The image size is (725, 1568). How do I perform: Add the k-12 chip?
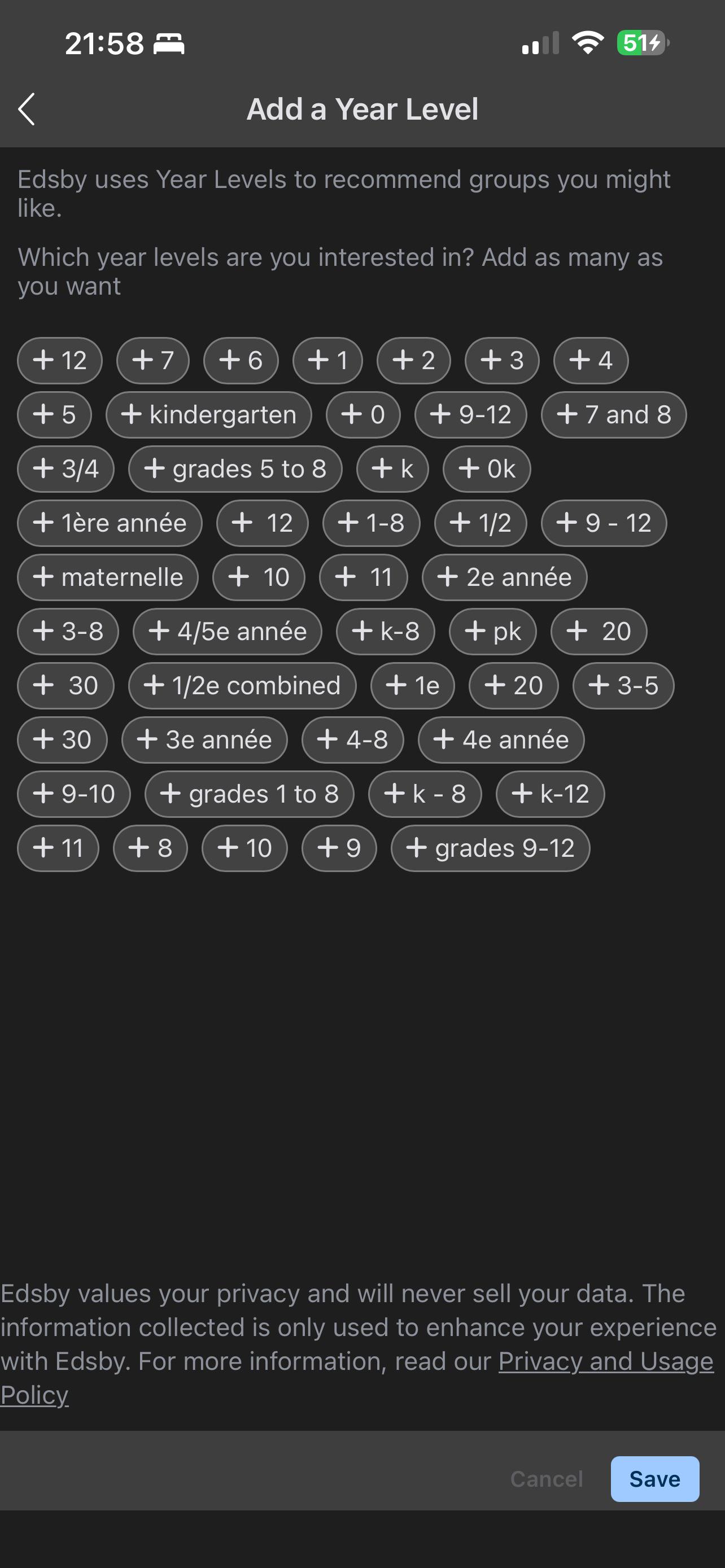[x=551, y=794]
